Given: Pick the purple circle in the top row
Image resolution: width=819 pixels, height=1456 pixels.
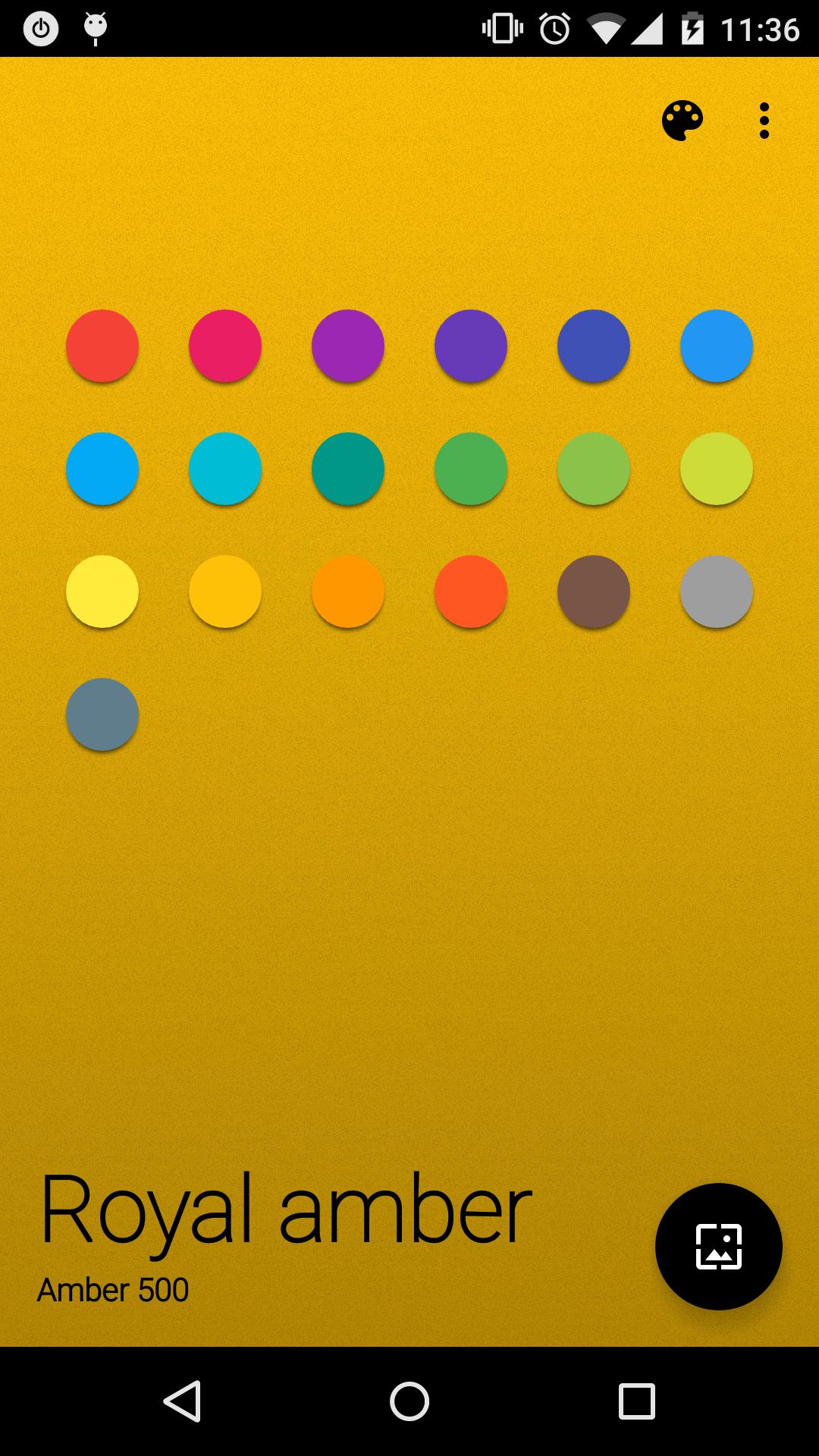Looking at the screenshot, I should pos(347,345).
